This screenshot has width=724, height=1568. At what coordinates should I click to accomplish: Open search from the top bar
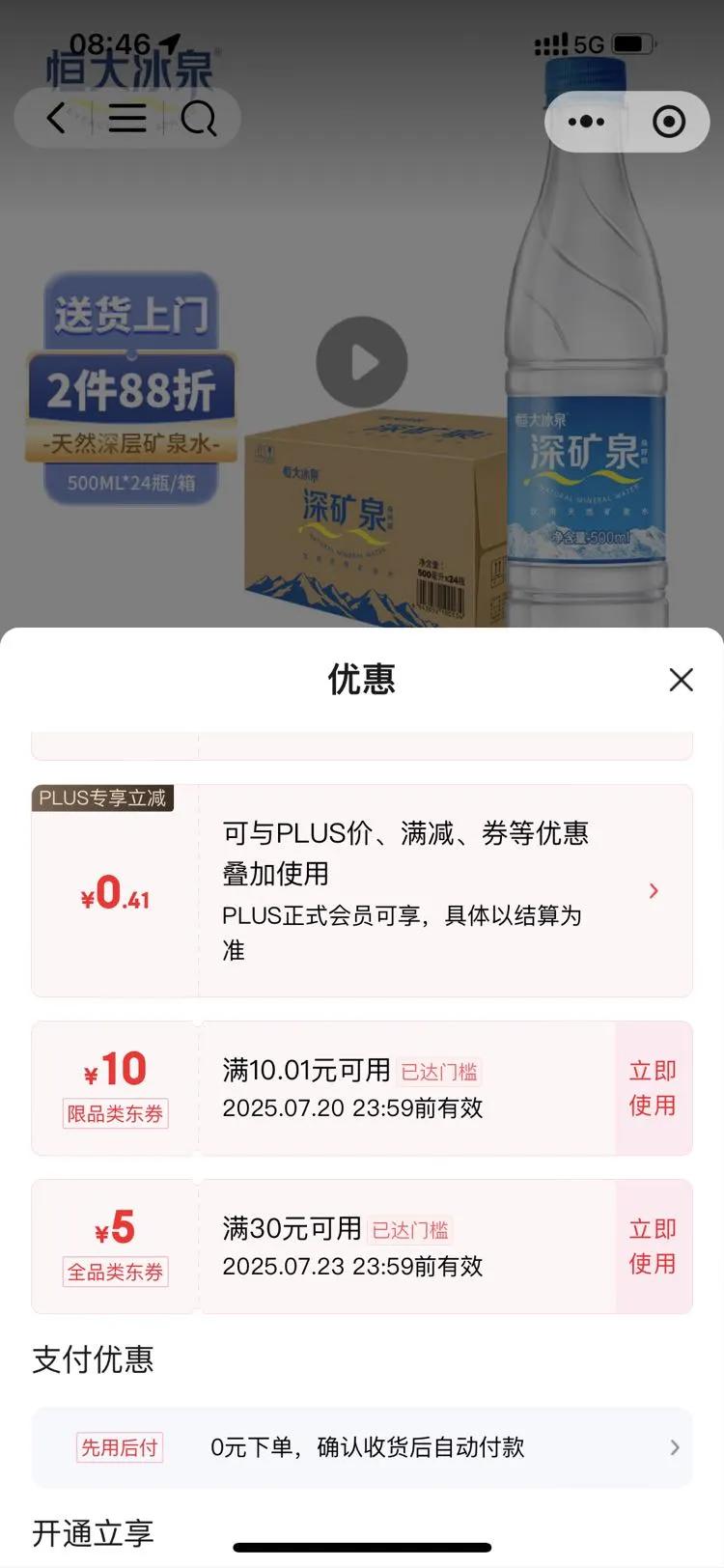tap(199, 119)
